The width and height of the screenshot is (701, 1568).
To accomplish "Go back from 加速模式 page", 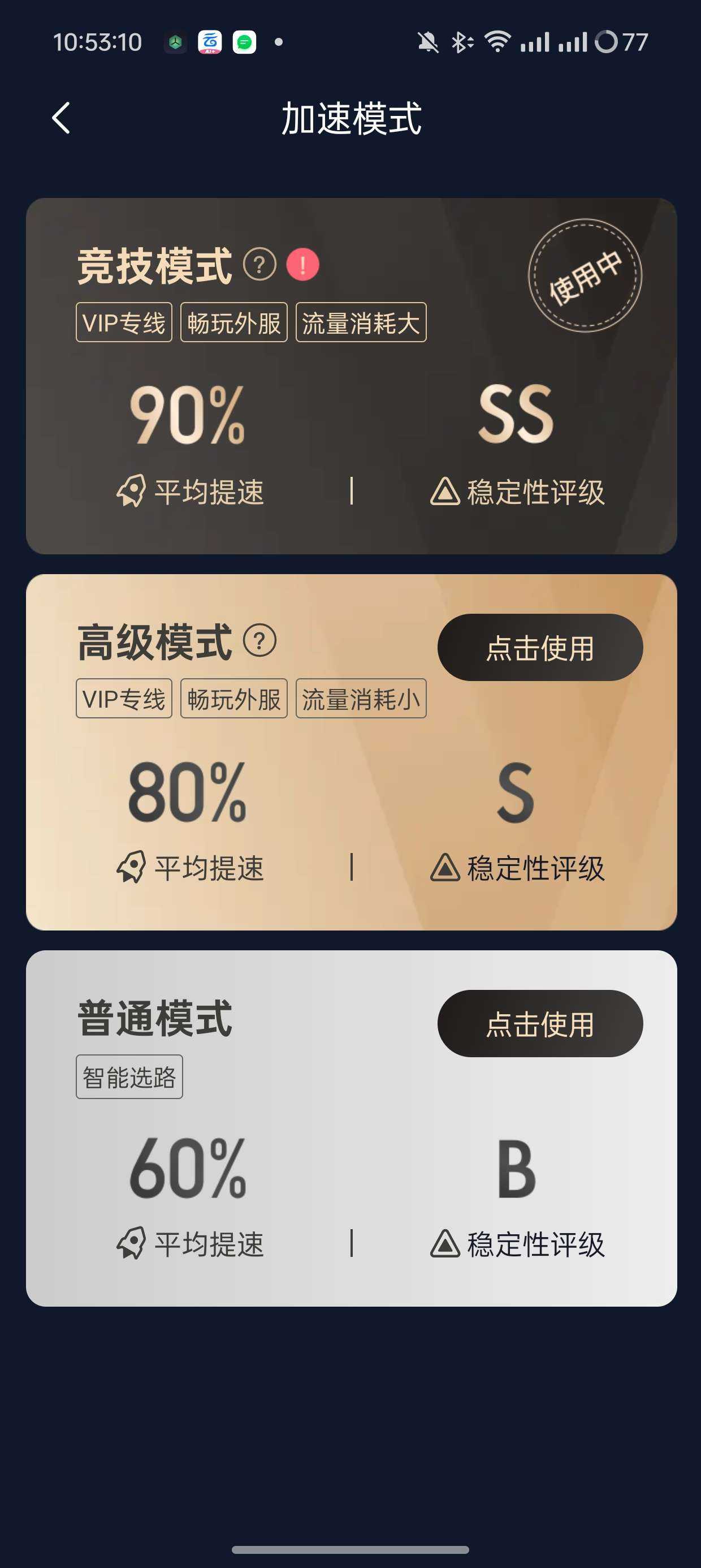I will pos(61,118).
